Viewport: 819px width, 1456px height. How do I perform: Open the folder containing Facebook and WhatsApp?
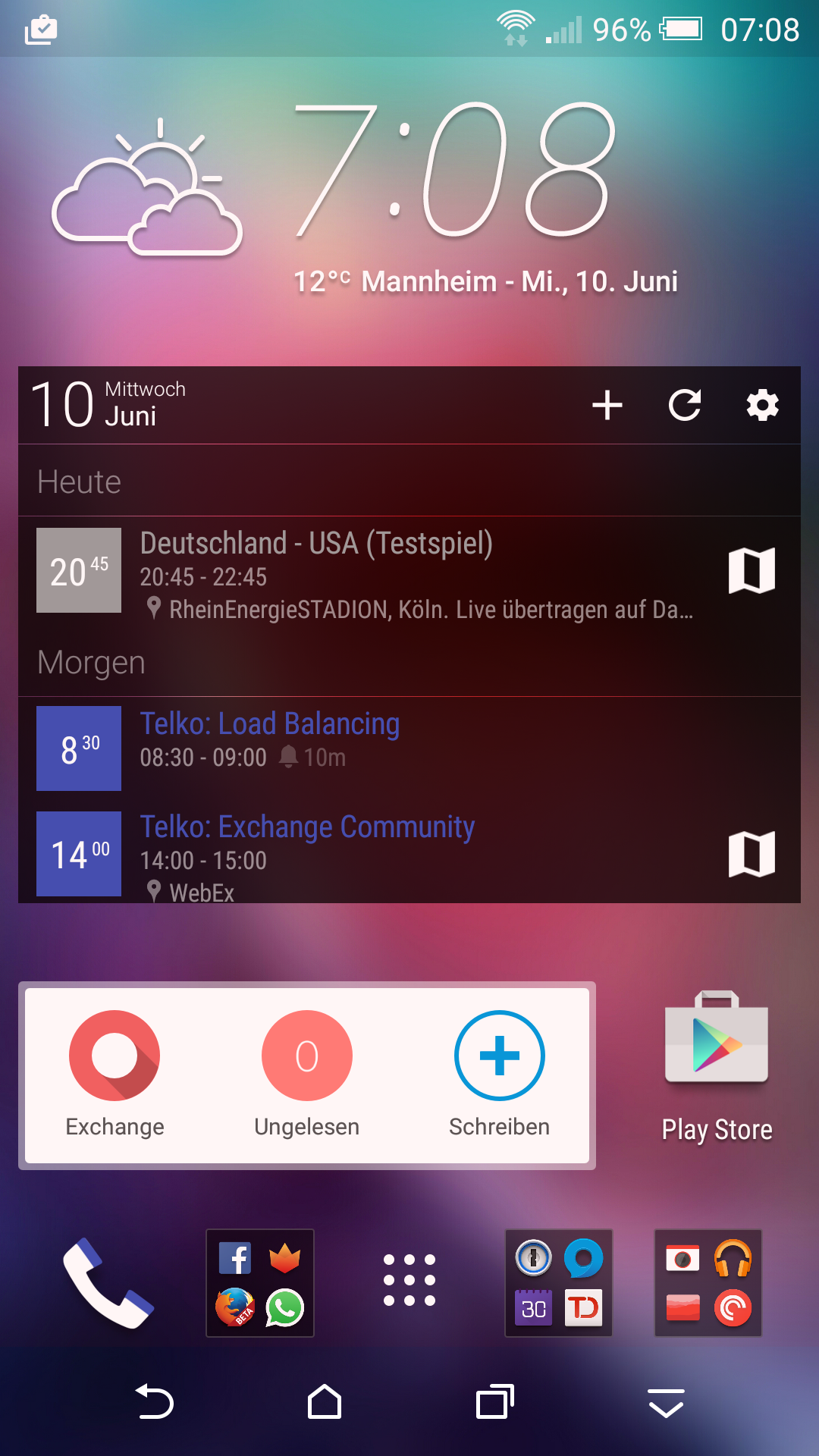click(x=260, y=1283)
